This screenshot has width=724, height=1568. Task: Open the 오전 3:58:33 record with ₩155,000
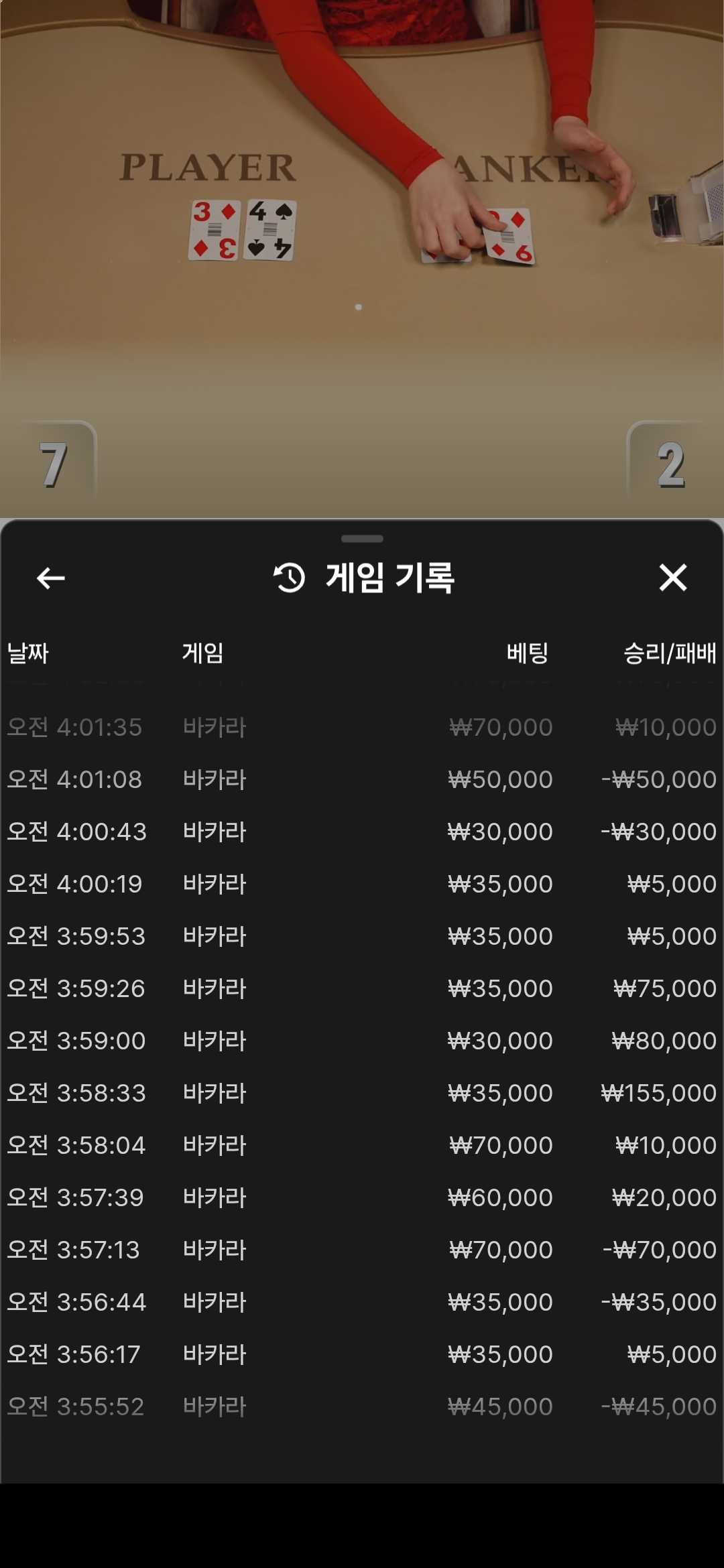coord(362,1093)
